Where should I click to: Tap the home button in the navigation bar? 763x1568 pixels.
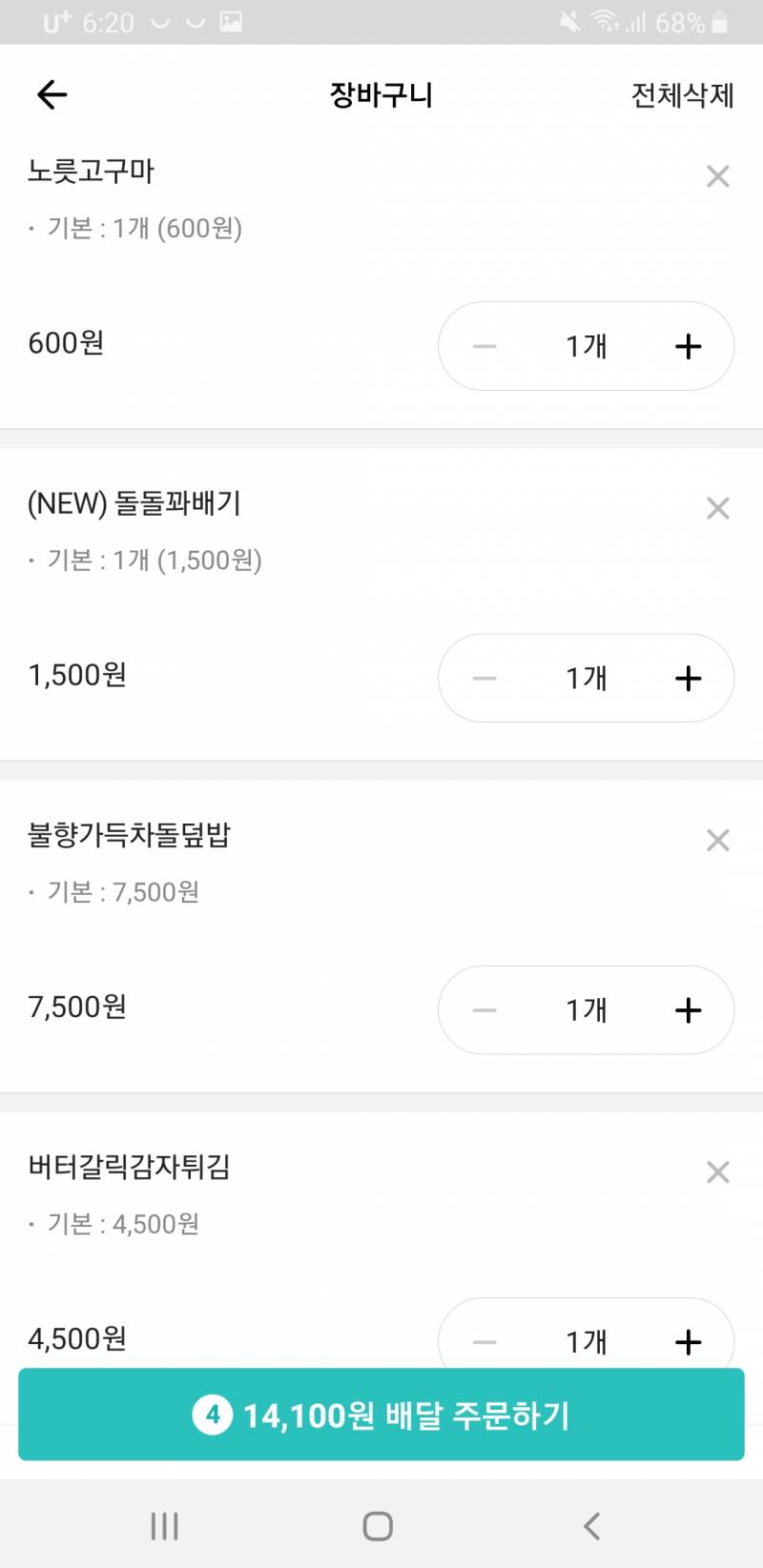click(x=378, y=1525)
